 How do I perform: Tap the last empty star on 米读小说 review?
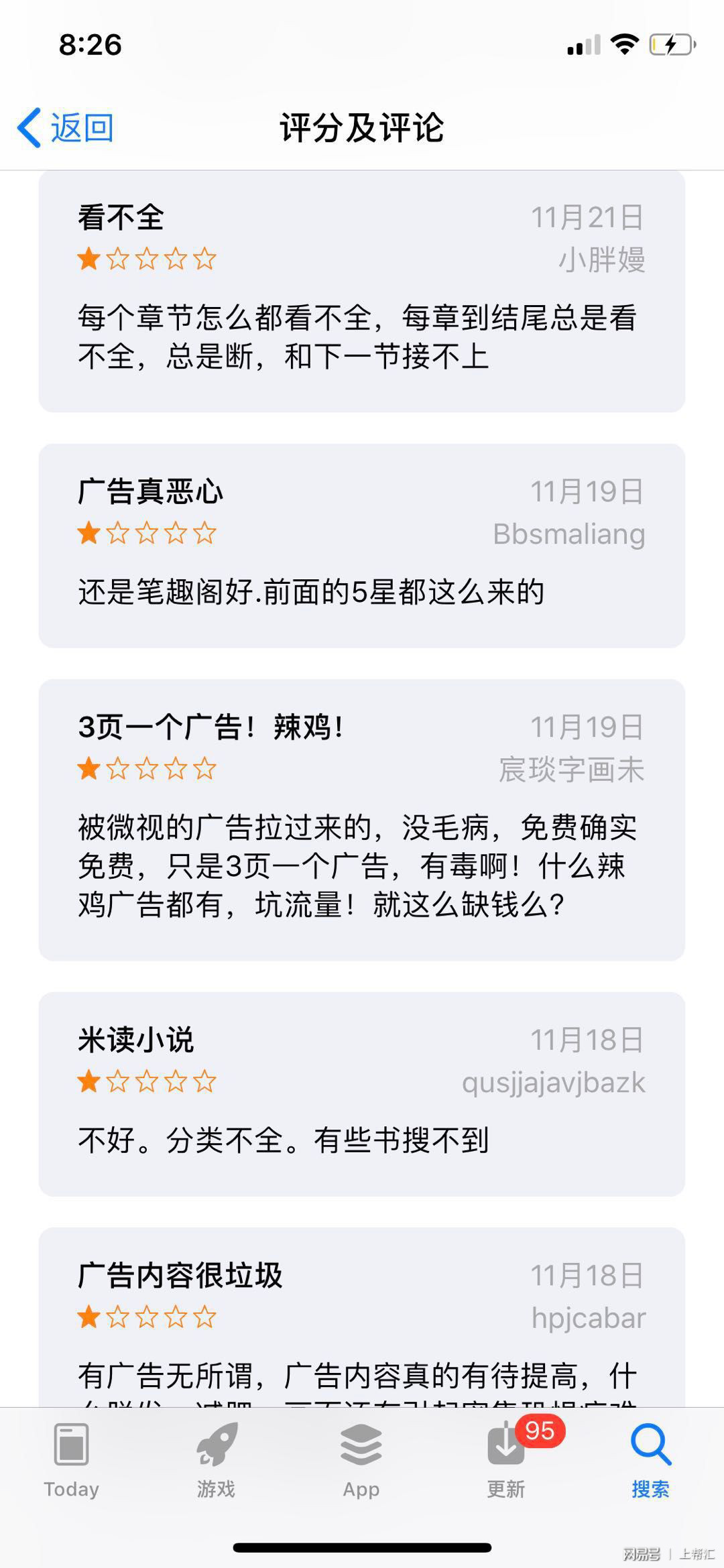tap(204, 1081)
